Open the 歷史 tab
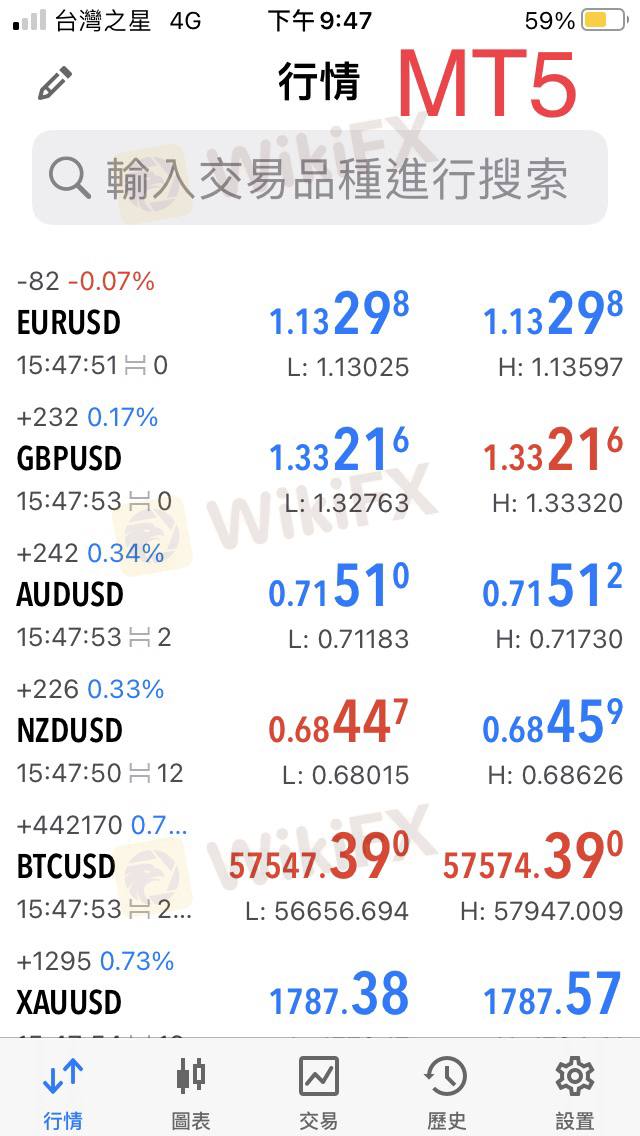Viewport: 640px width, 1136px height. [x=446, y=1092]
